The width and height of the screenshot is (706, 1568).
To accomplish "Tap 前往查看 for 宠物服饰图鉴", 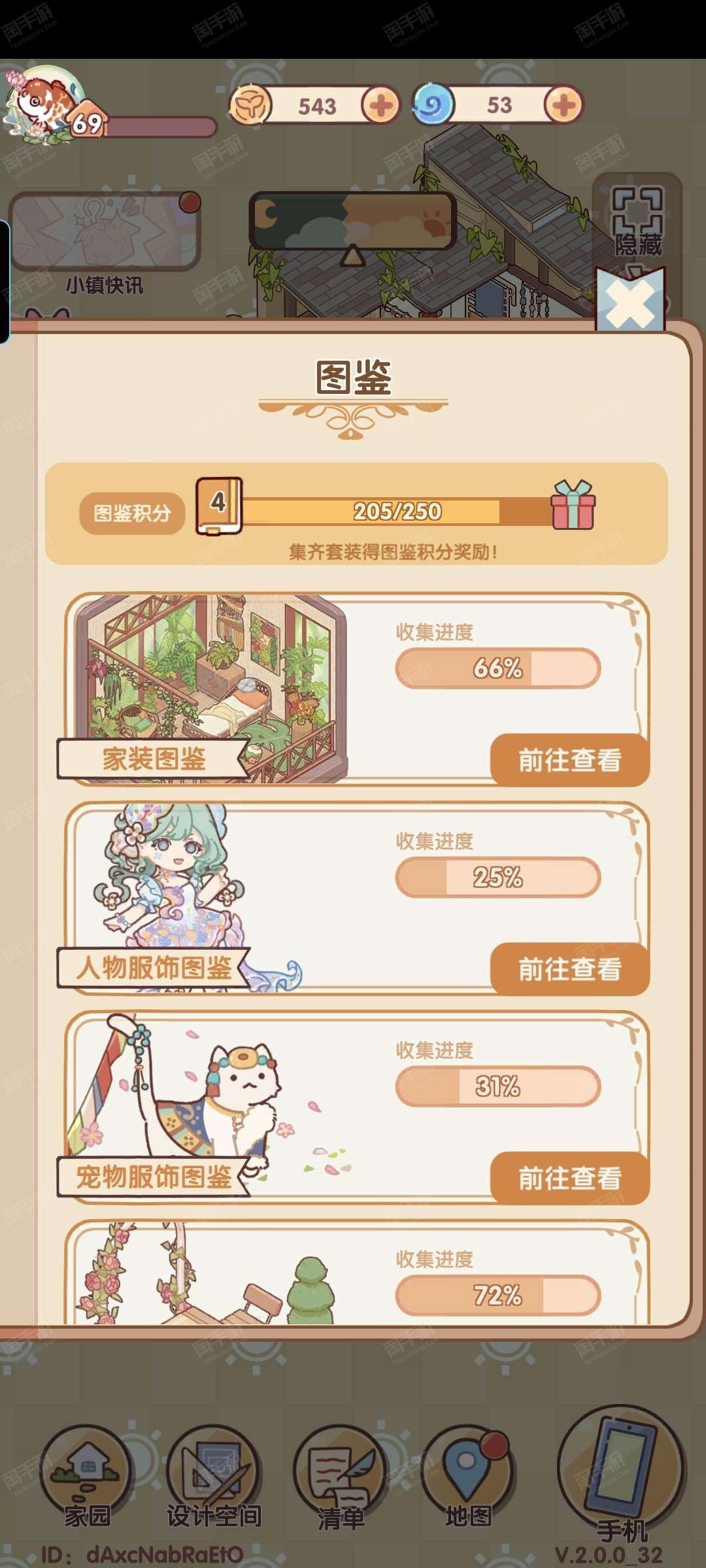I will tap(569, 1178).
